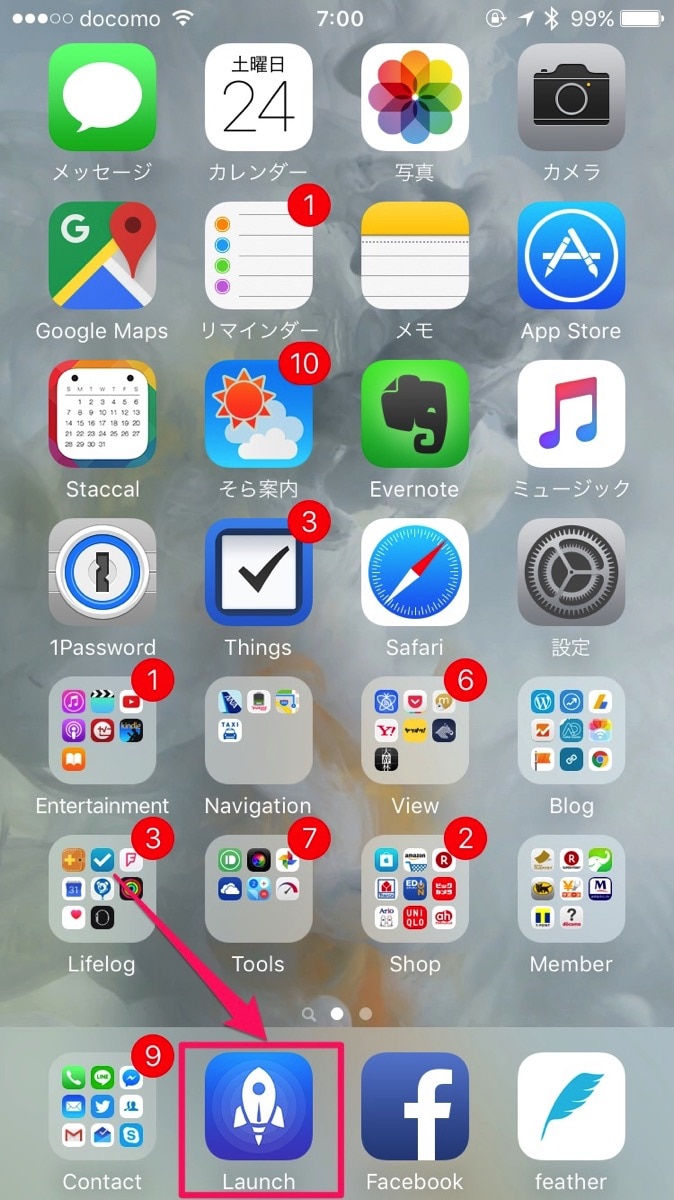Open 1Password
Screen dimensions: 674x1200
pyautogui.click(x=102, y=571)
